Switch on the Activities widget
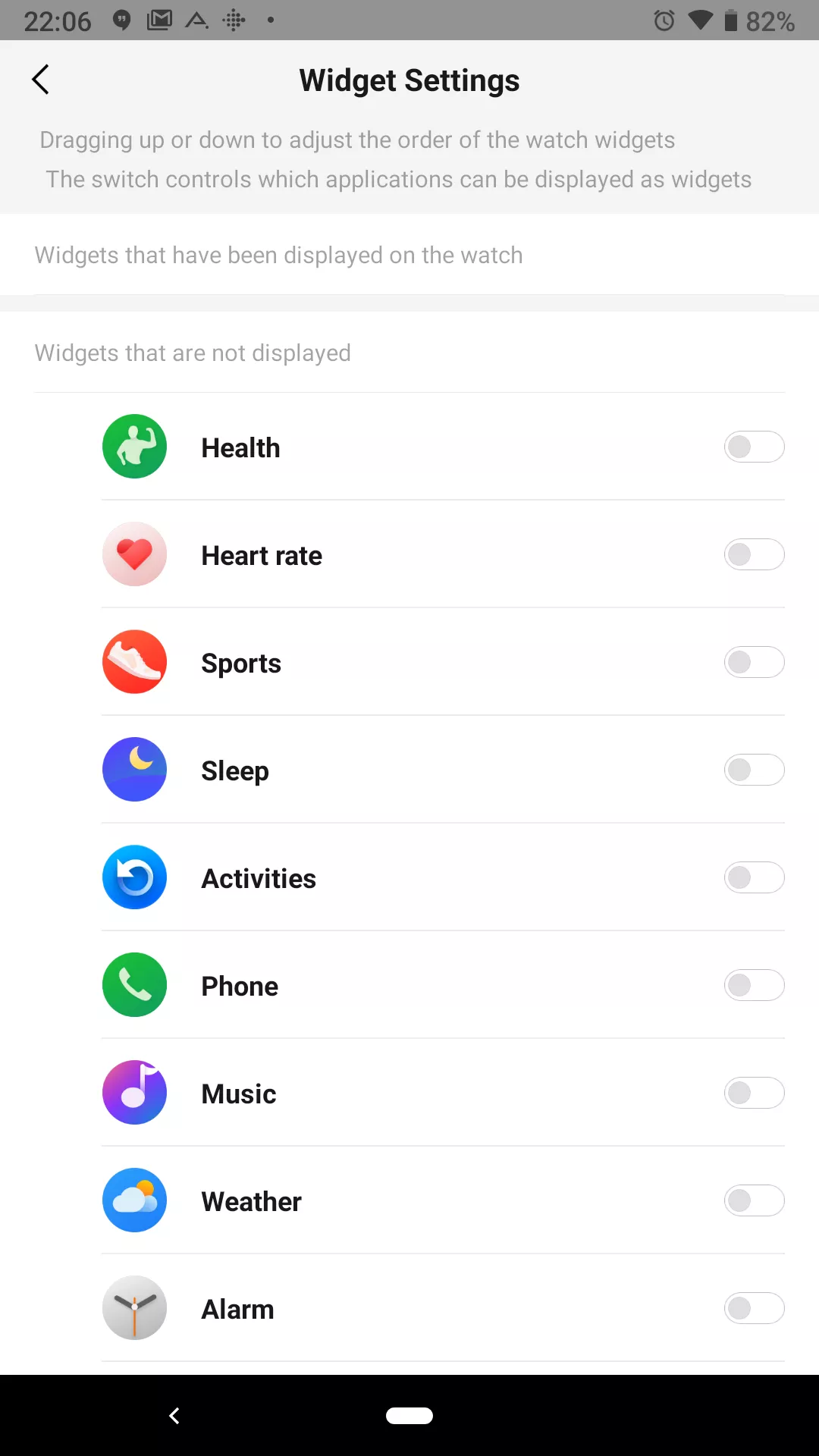This screenshot has height=1456, width=819. (754, 877)
